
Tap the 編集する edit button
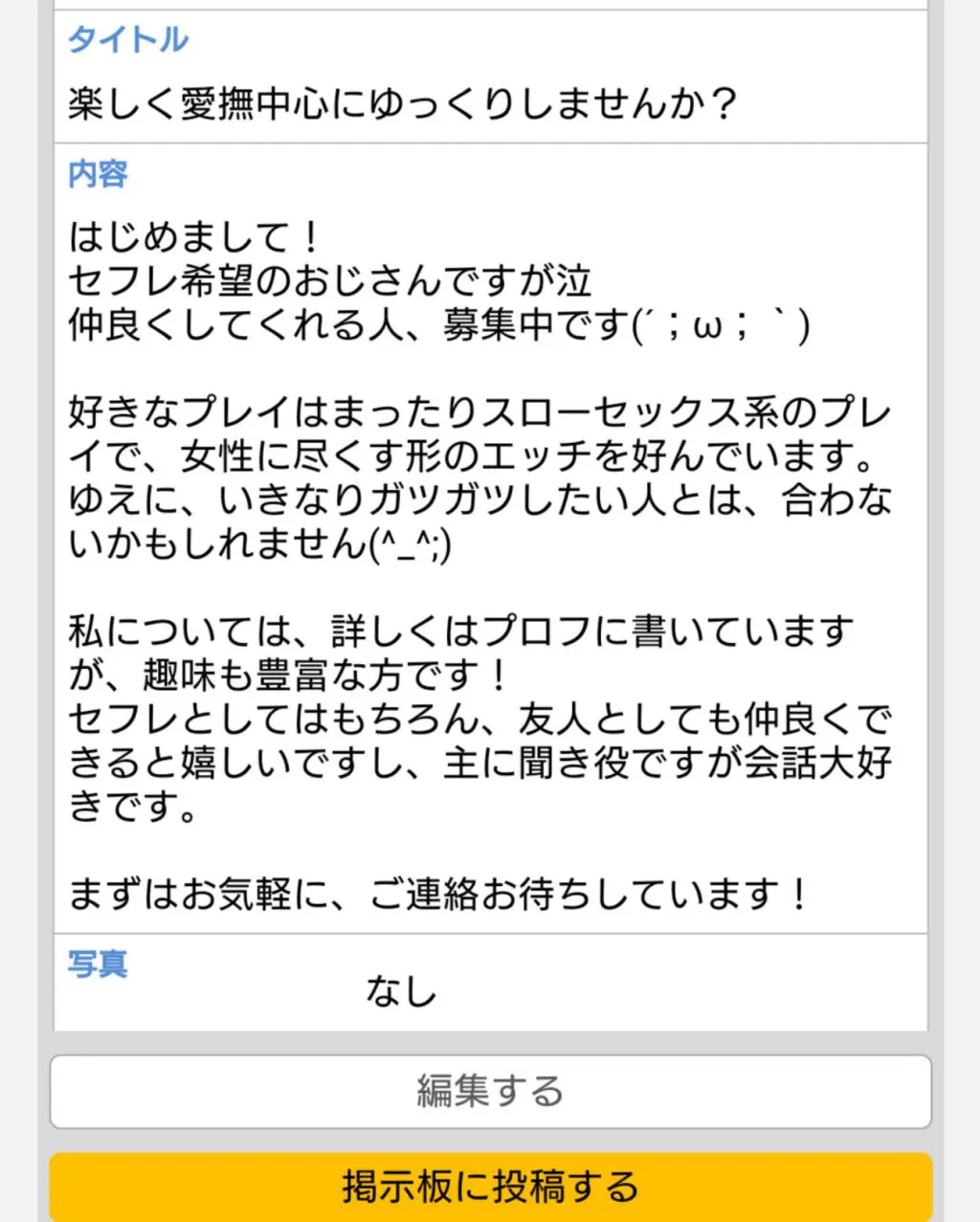coord(490,1091)
